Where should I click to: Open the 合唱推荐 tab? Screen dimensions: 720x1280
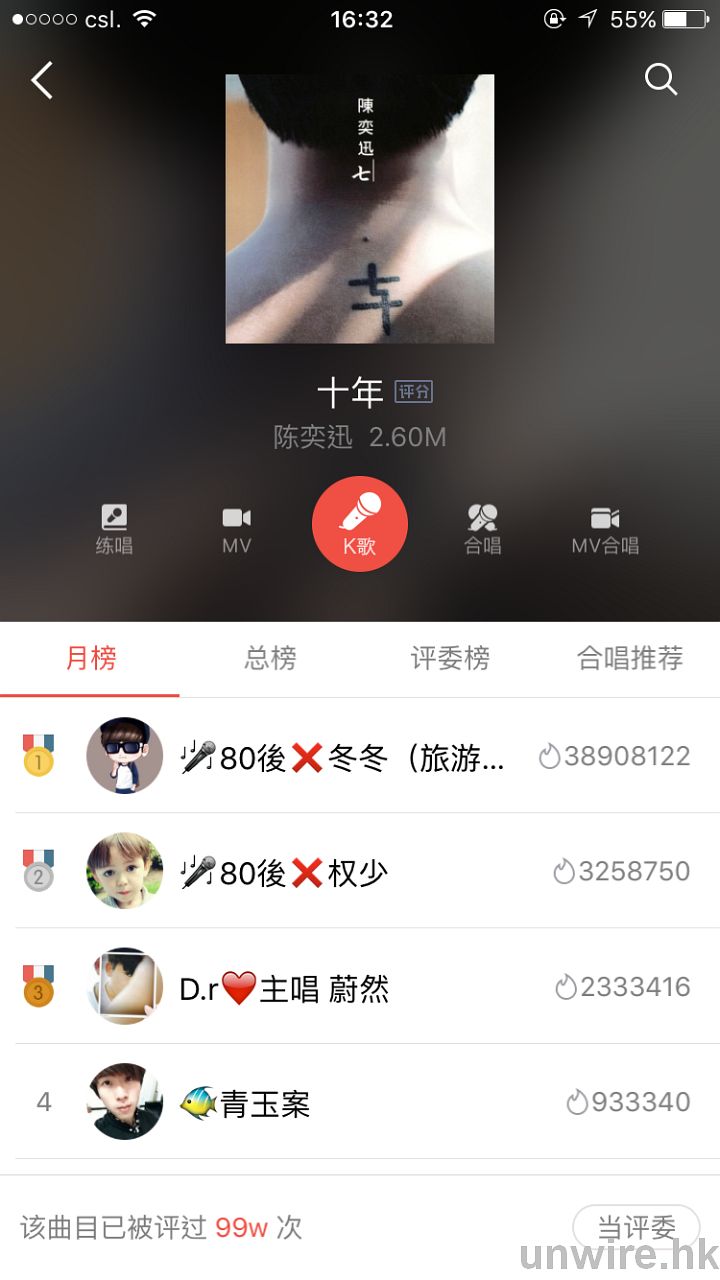(x=630, y=658)
